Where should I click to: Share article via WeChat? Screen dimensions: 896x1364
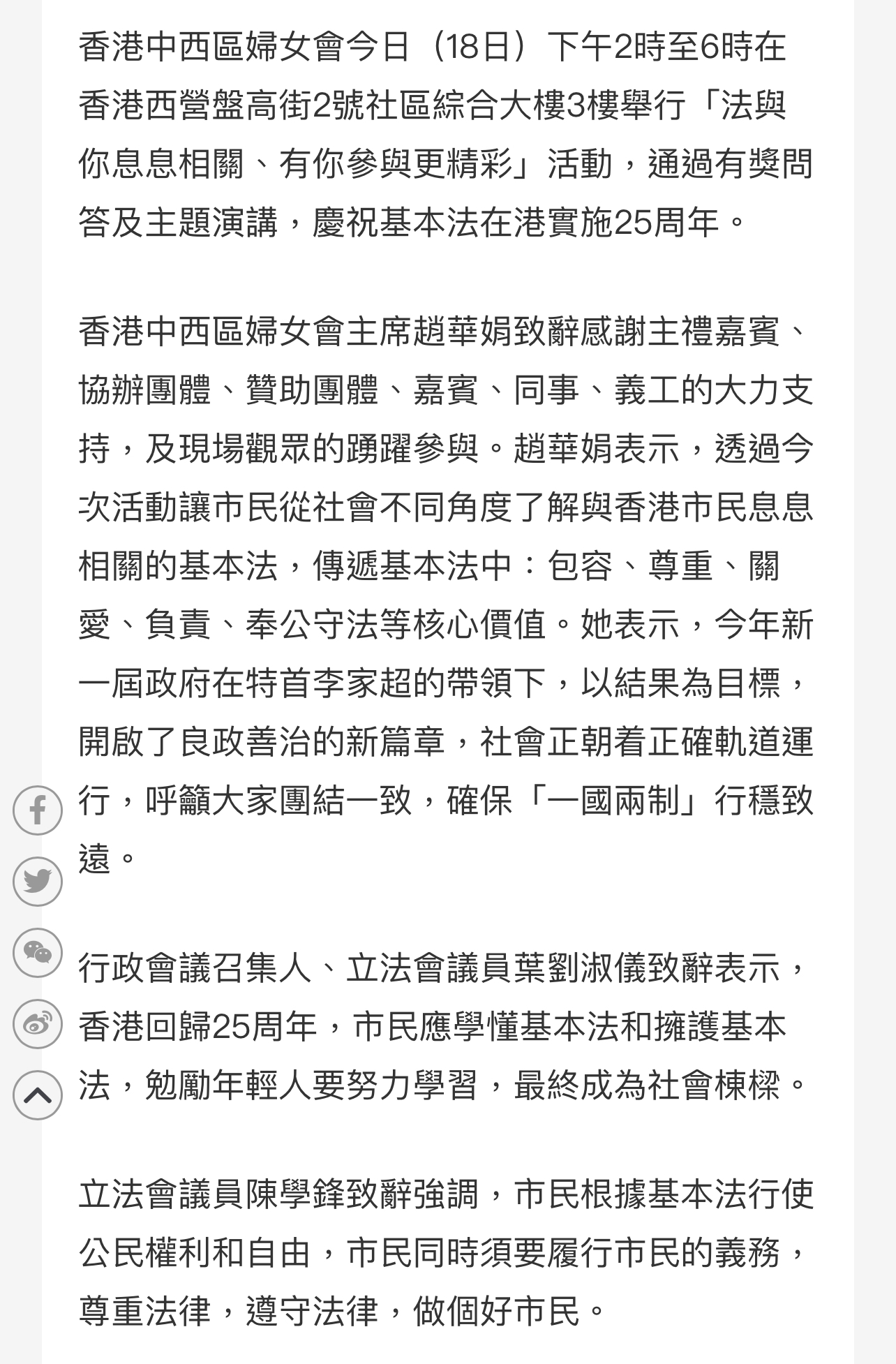coord(38,952)
